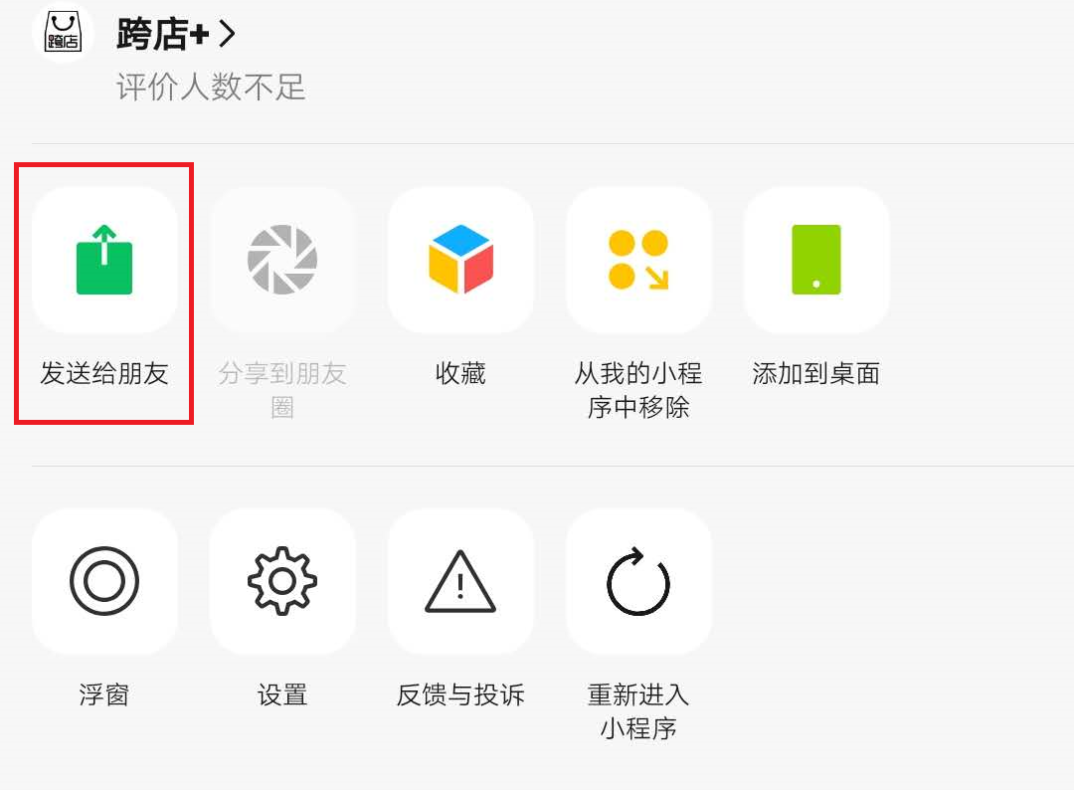Select 从我的小程序中移除 option

[638, 260]
